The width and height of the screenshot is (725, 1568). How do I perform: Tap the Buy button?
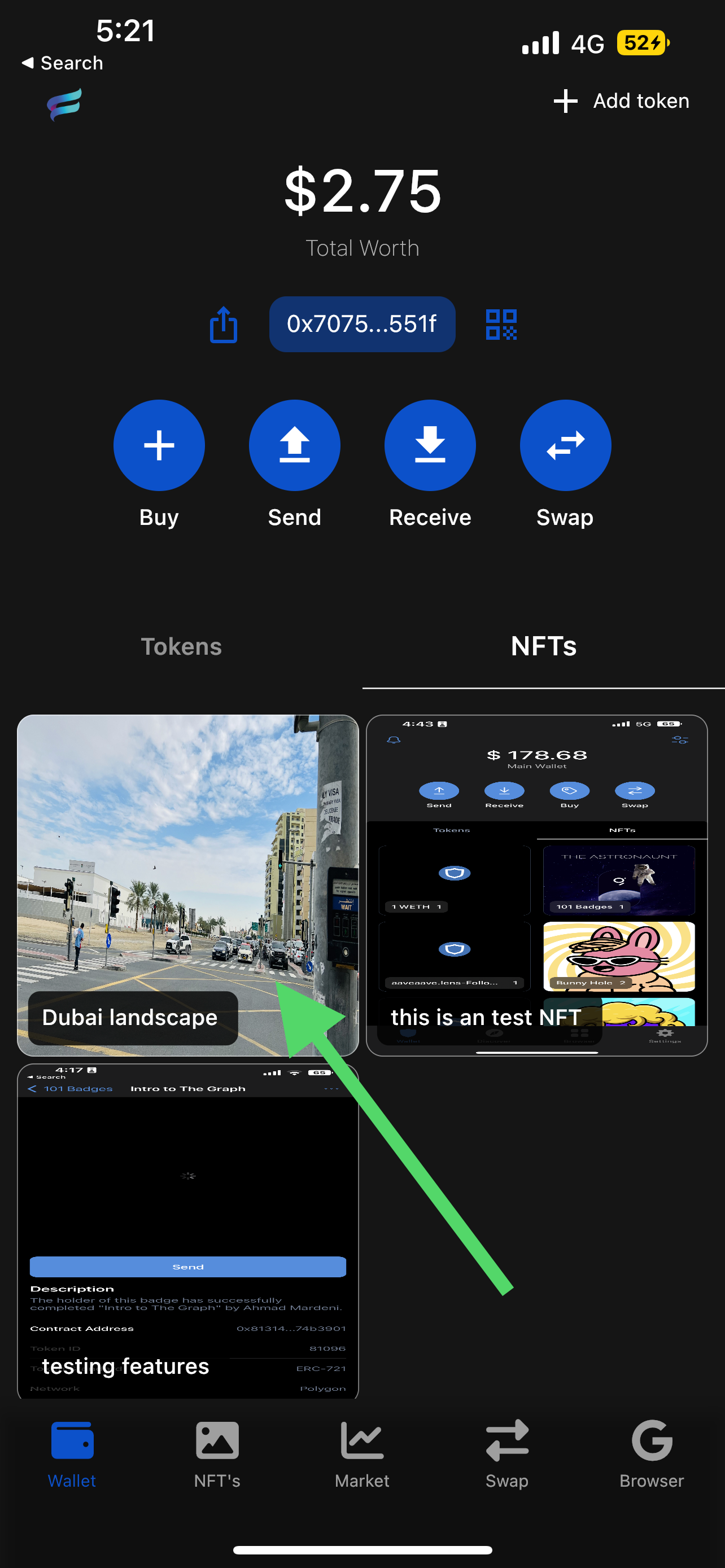(x=159, y=445)
